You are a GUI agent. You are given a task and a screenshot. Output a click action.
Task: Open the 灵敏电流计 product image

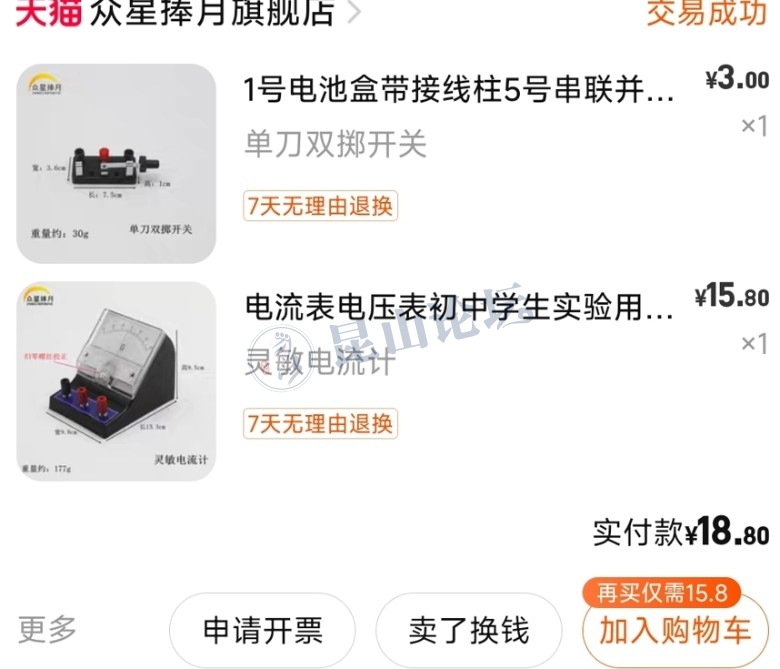[116, 380]
